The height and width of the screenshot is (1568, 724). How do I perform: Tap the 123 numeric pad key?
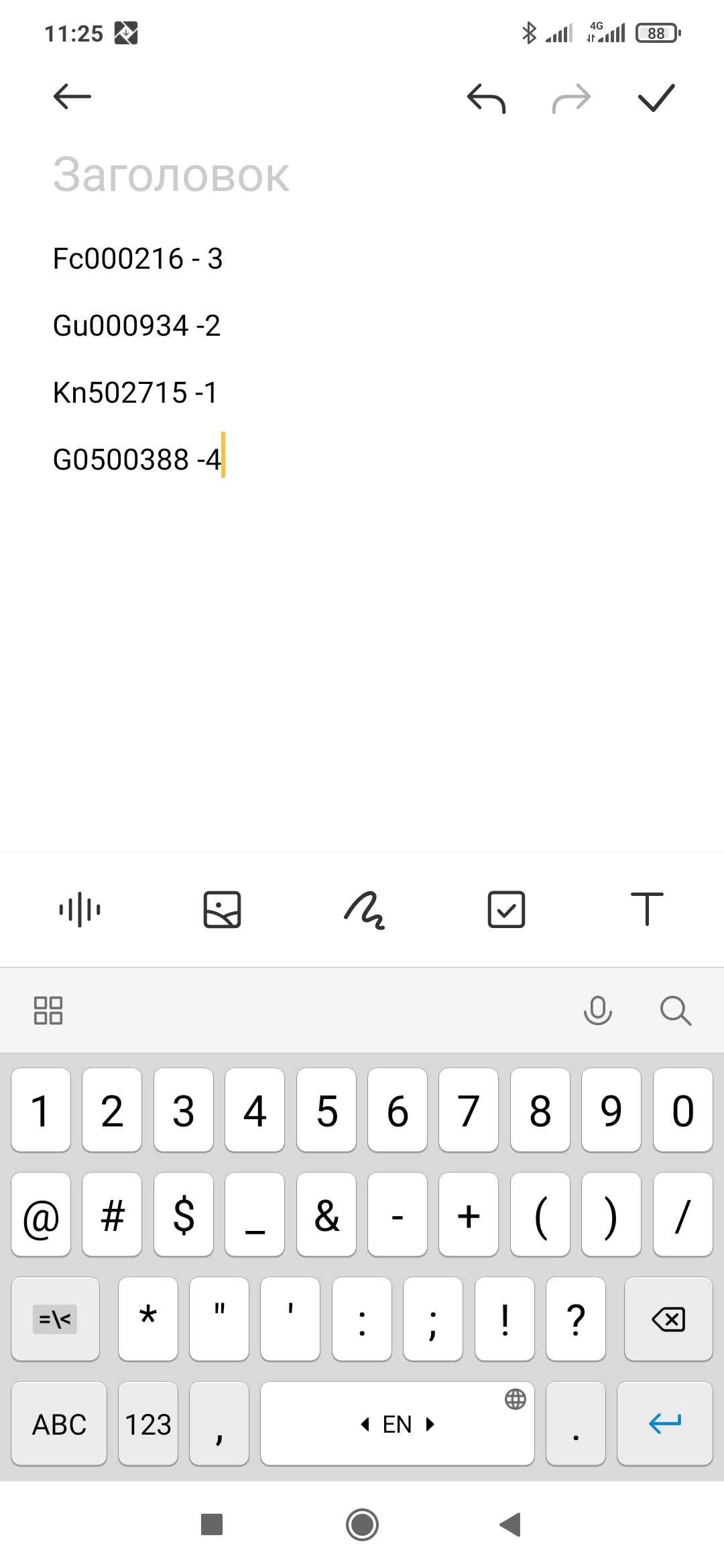148,1424
